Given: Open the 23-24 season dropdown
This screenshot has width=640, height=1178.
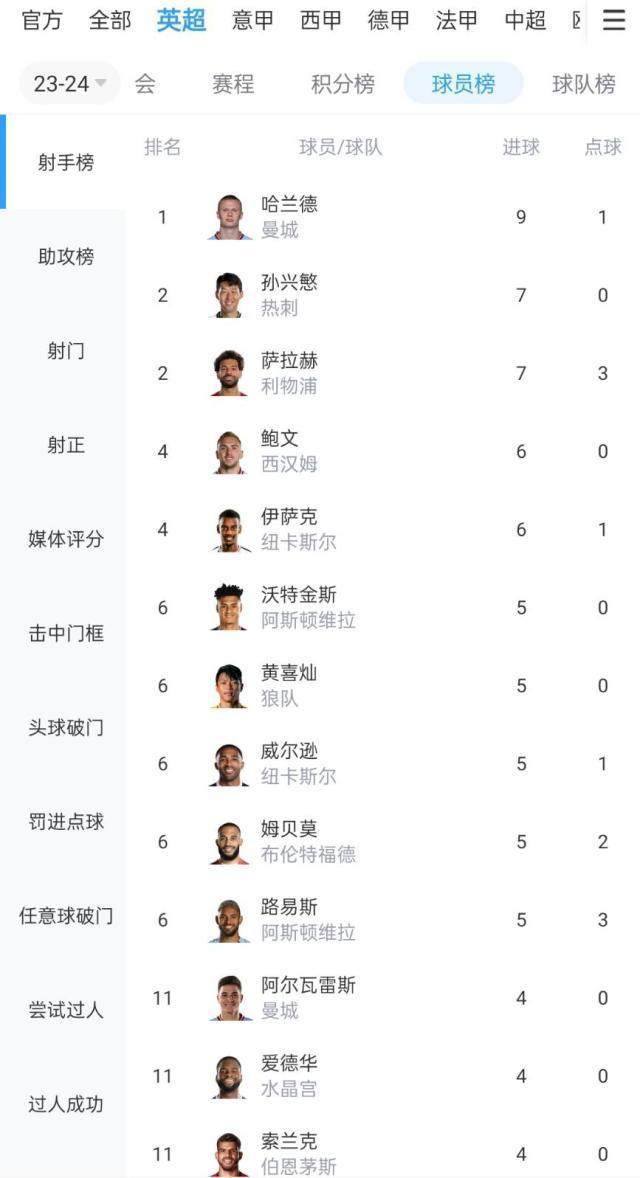Looking at the screenshot, I should point(69,84).
